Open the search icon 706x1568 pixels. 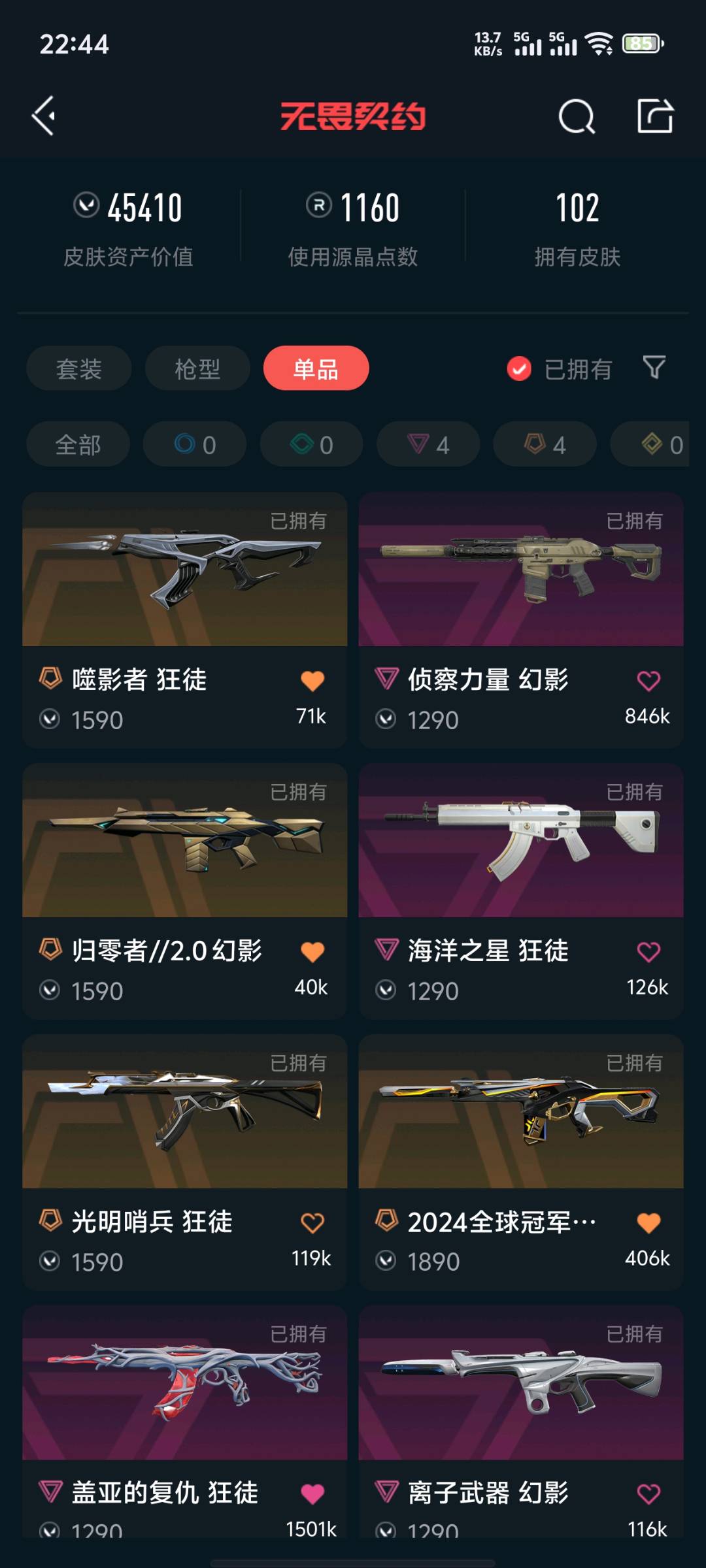[x=577, y=117]
